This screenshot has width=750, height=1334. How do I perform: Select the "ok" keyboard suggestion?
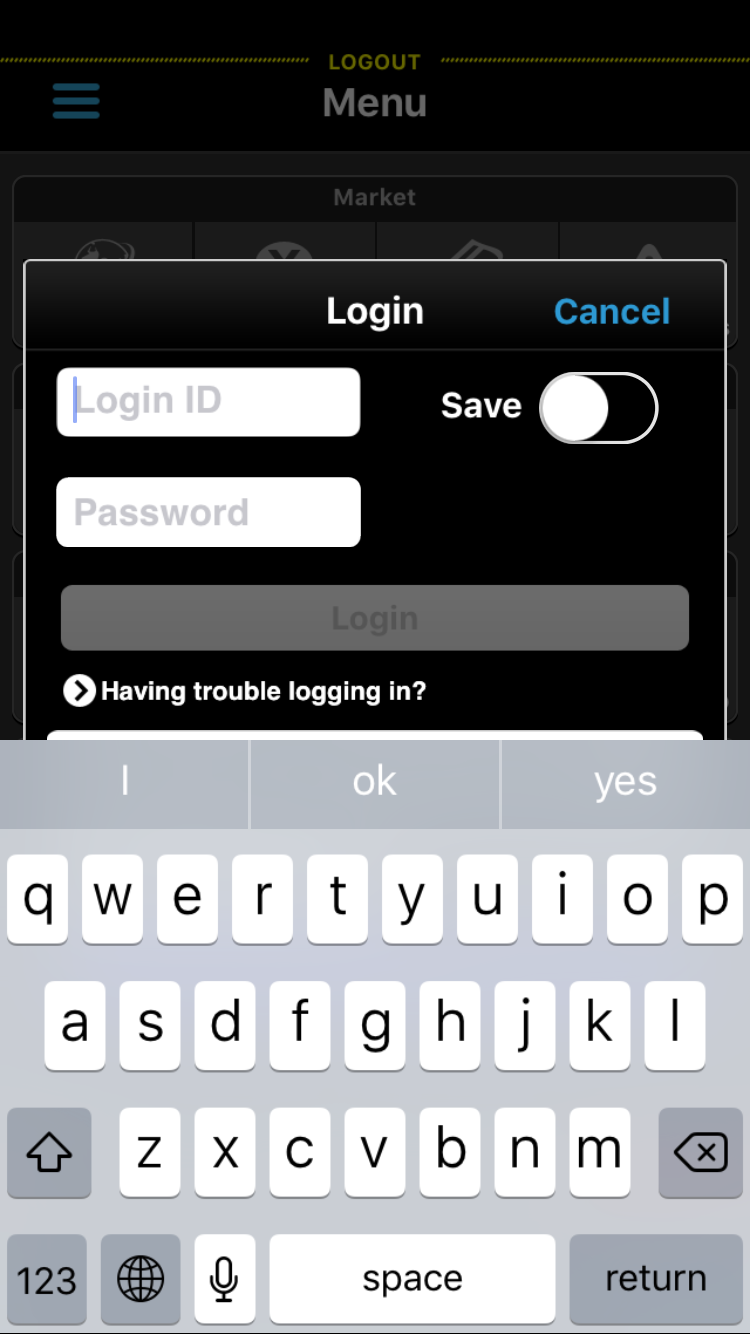click(375, 782)
